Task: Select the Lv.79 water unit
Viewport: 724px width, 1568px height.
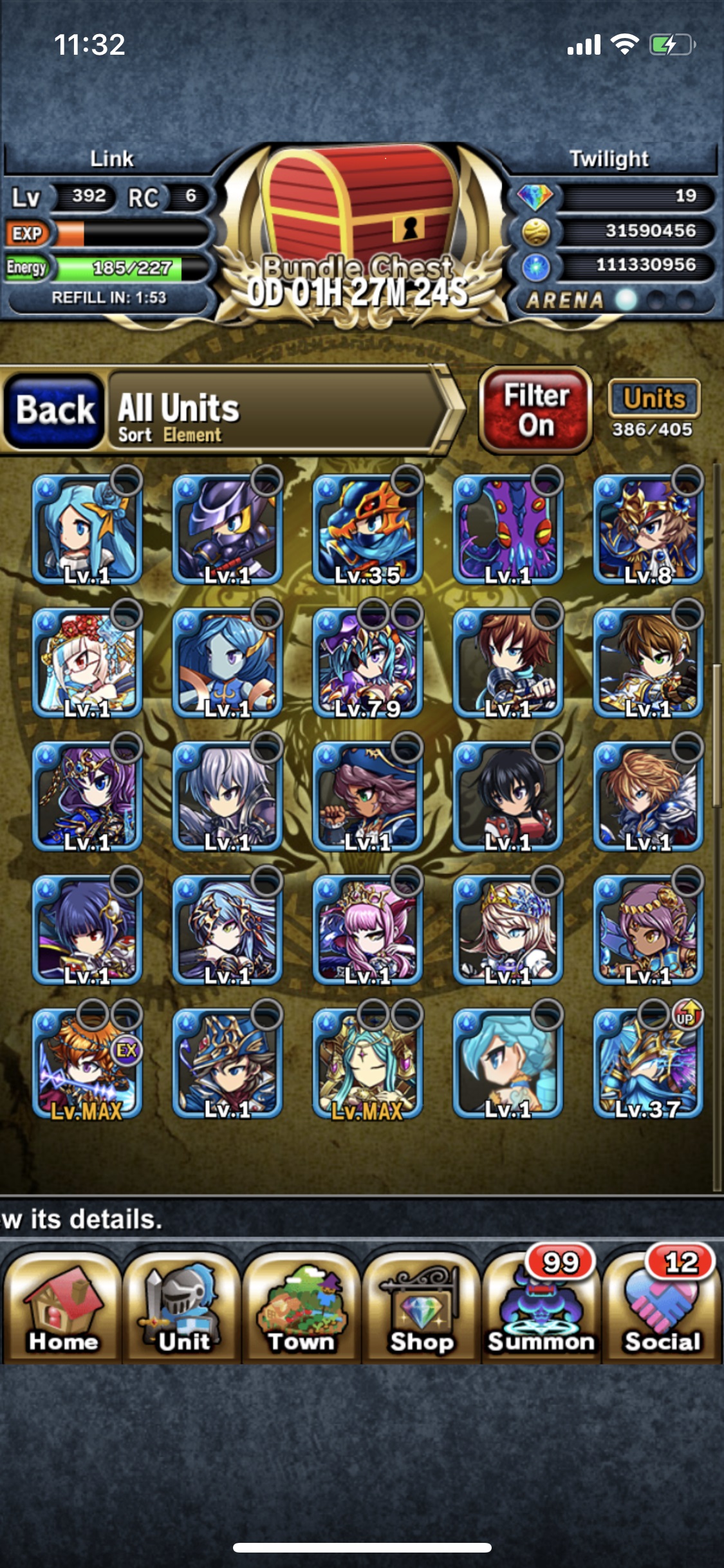Action: pyautogui.click(x=367, y=663)
